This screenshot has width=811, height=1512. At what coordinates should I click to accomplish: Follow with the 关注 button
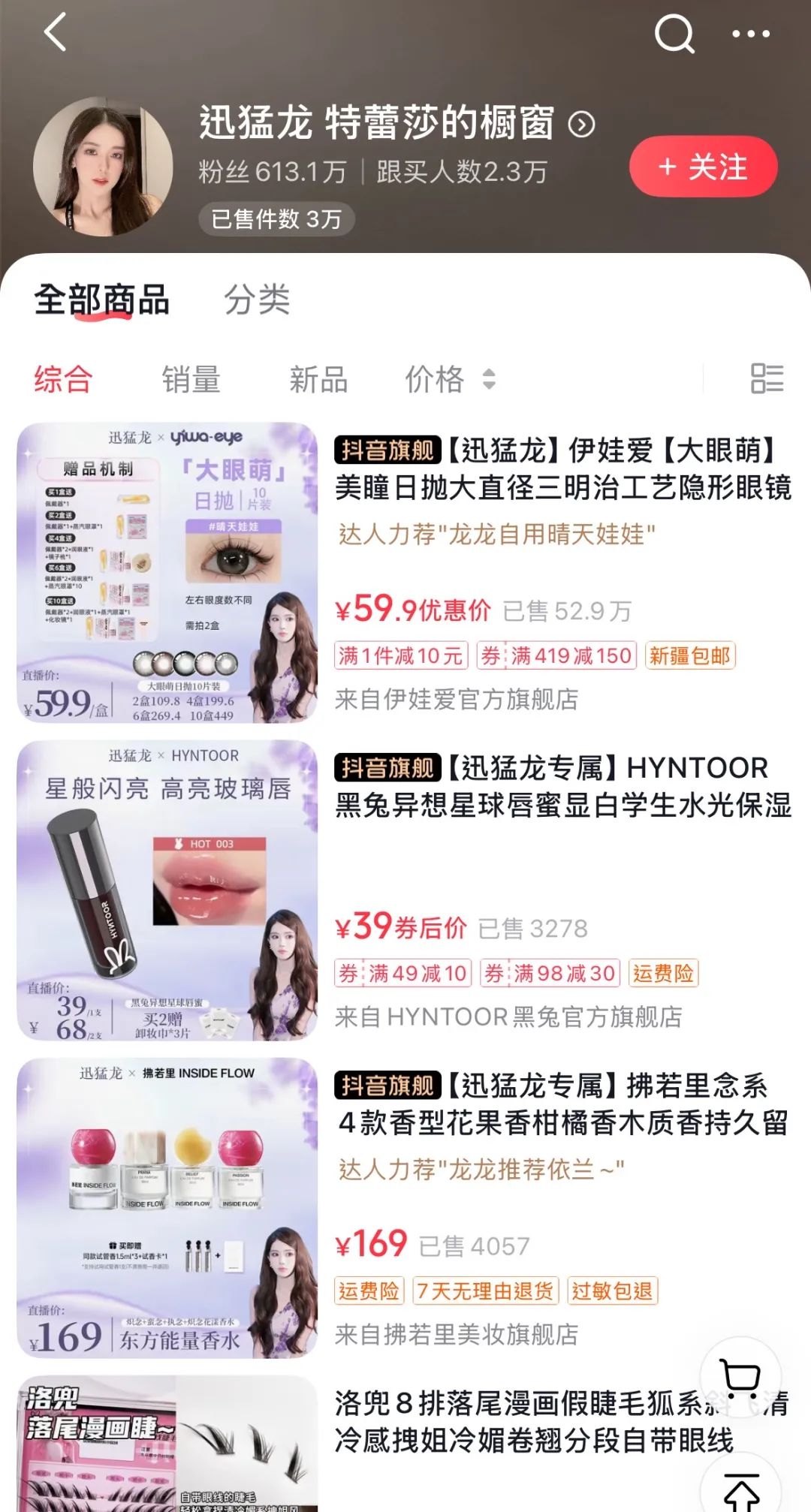[x=703, y=167]
